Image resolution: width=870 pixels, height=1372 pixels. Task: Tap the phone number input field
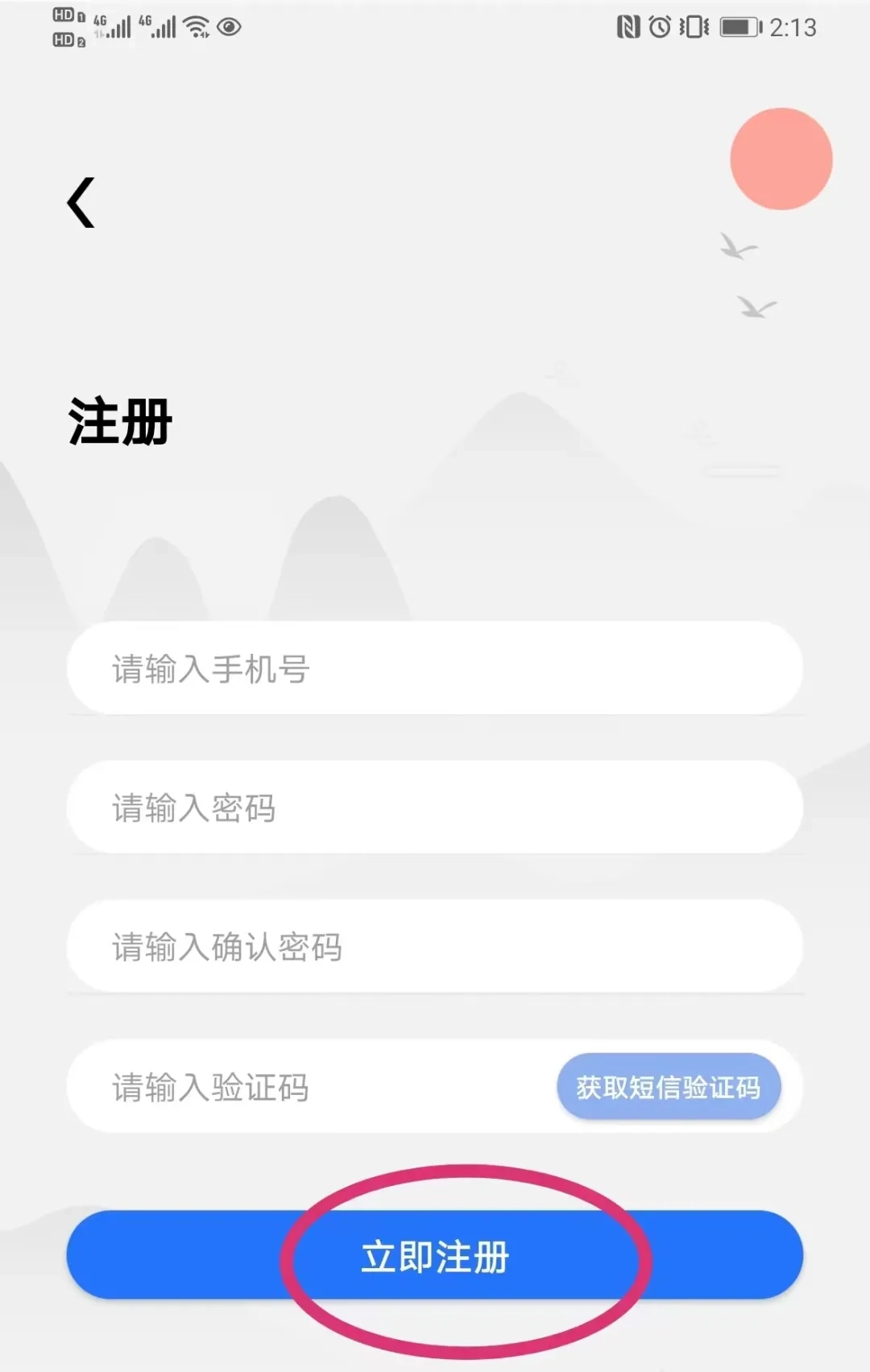tap(435, 668)
